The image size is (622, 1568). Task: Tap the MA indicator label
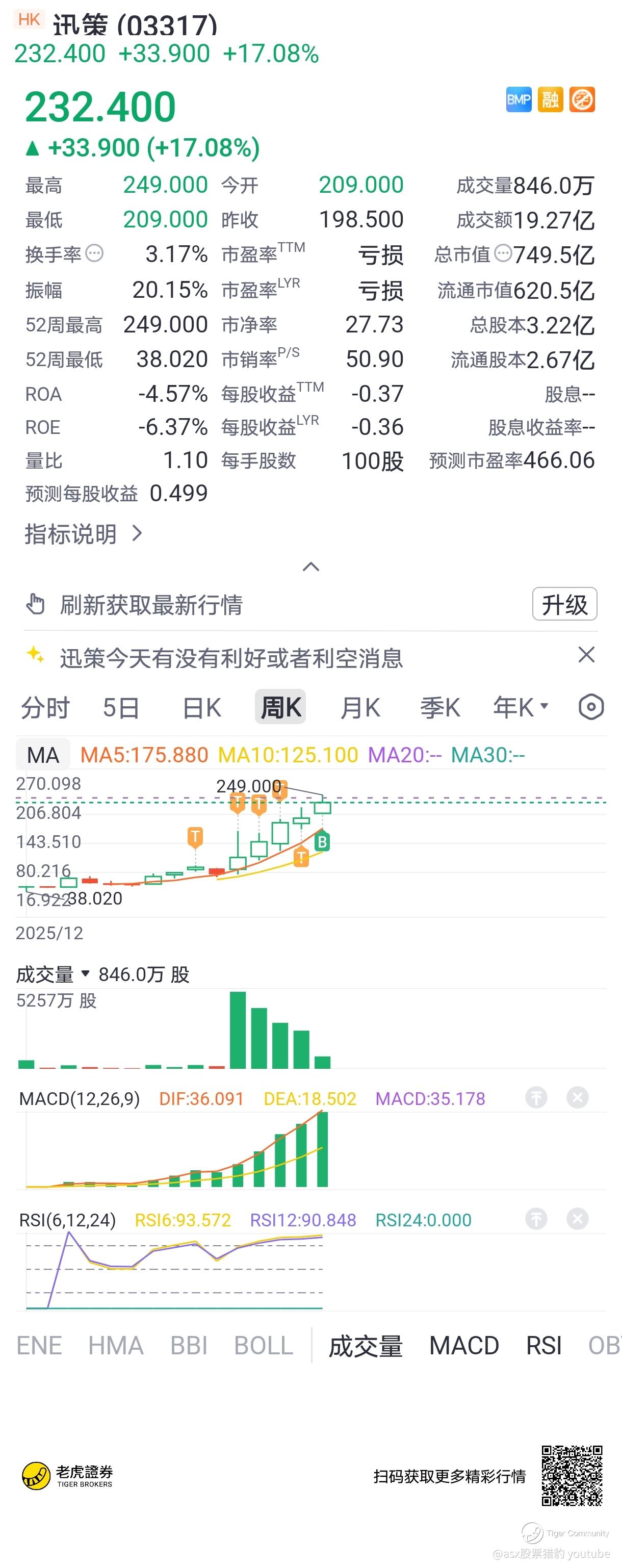coord(43,755)
